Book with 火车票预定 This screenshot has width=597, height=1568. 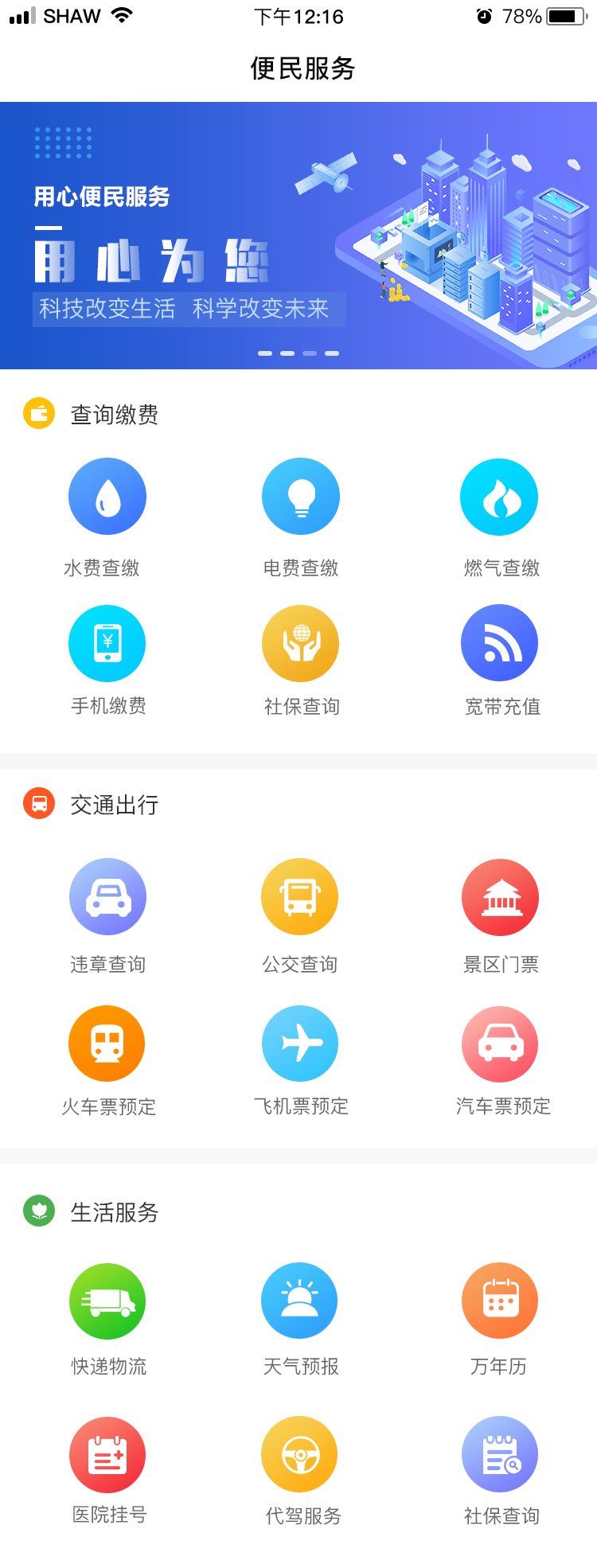pyautogui.click(x=107, y=1044)
